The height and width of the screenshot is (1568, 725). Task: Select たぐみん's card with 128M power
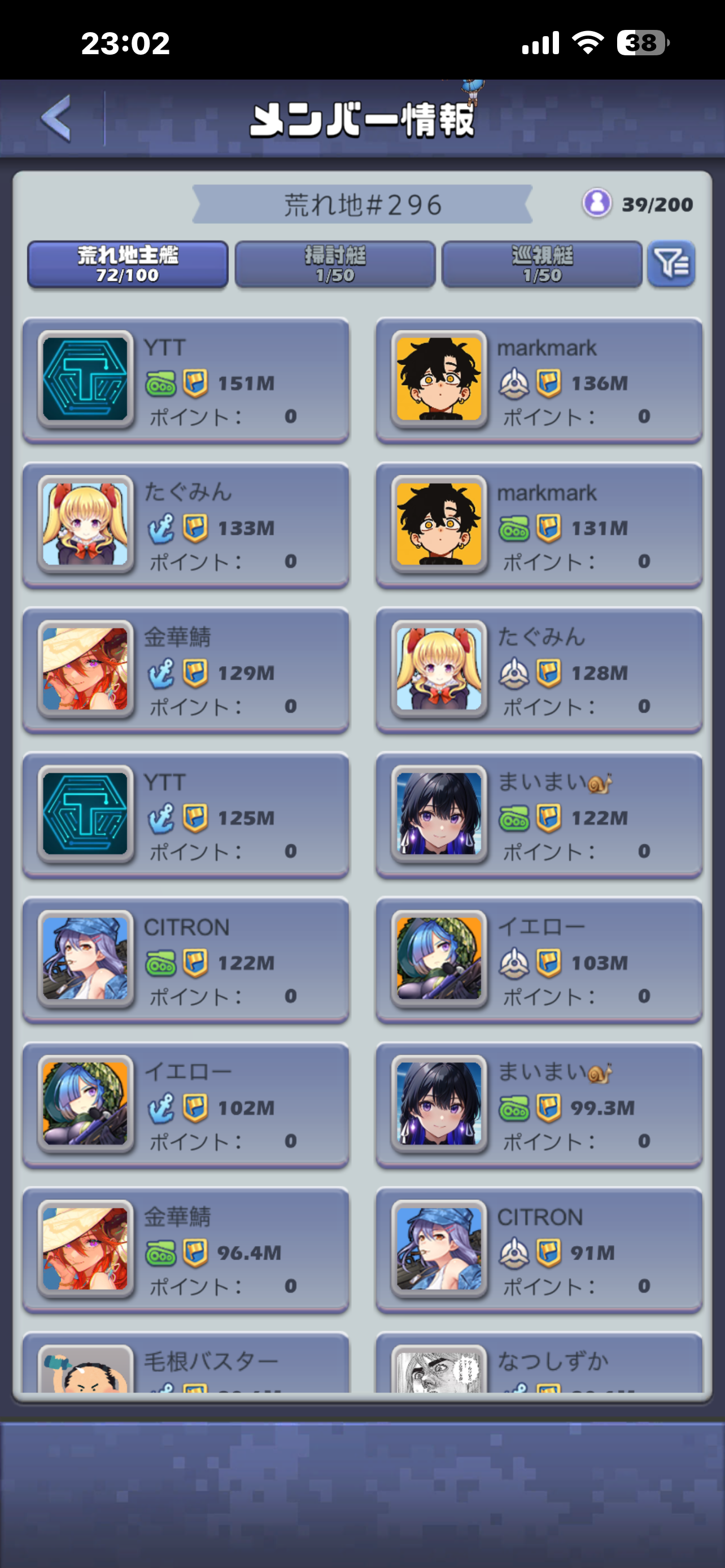pyautogui.click(x=539, y=671)
